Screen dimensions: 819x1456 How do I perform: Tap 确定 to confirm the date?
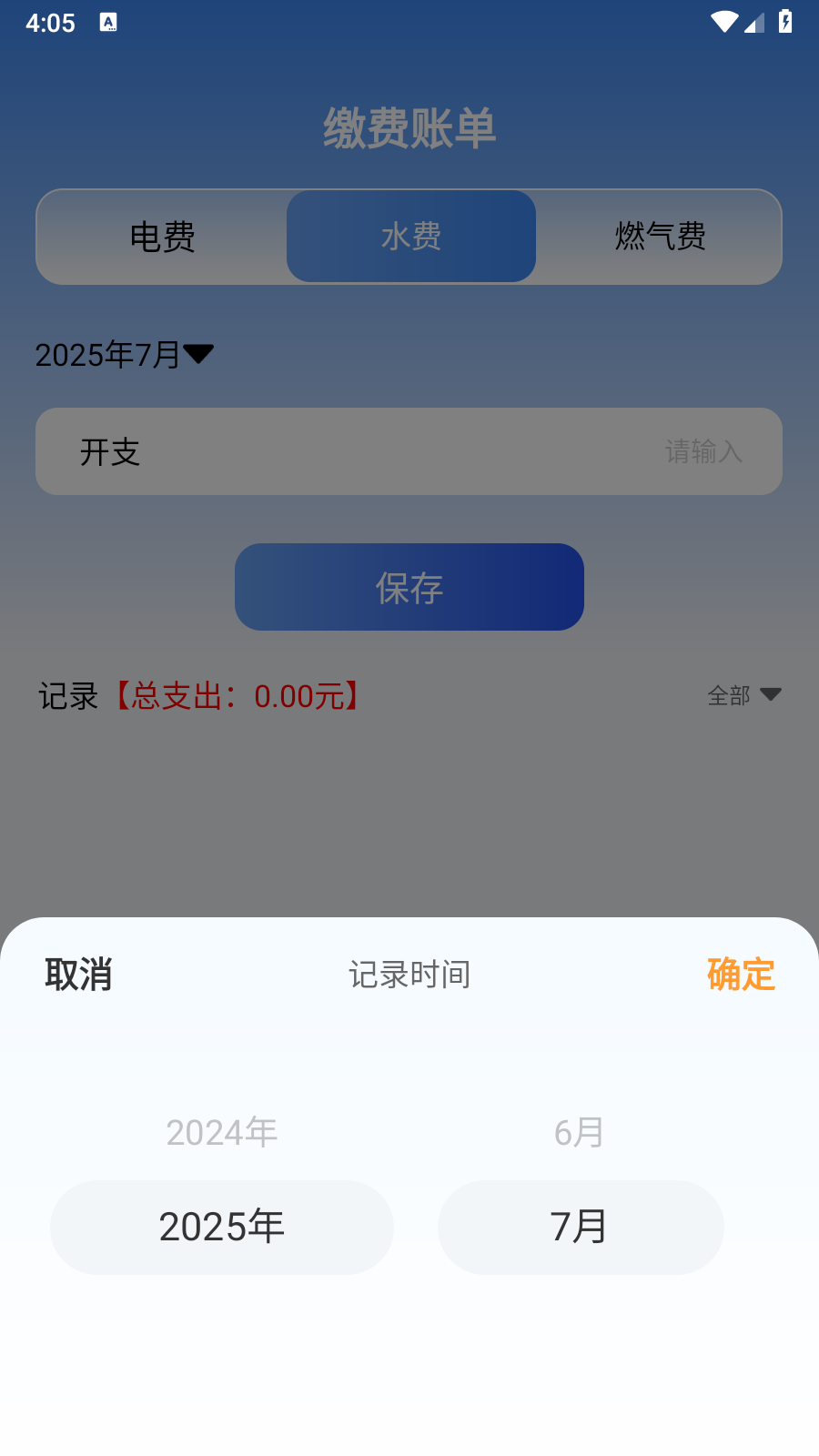point(741,974)
